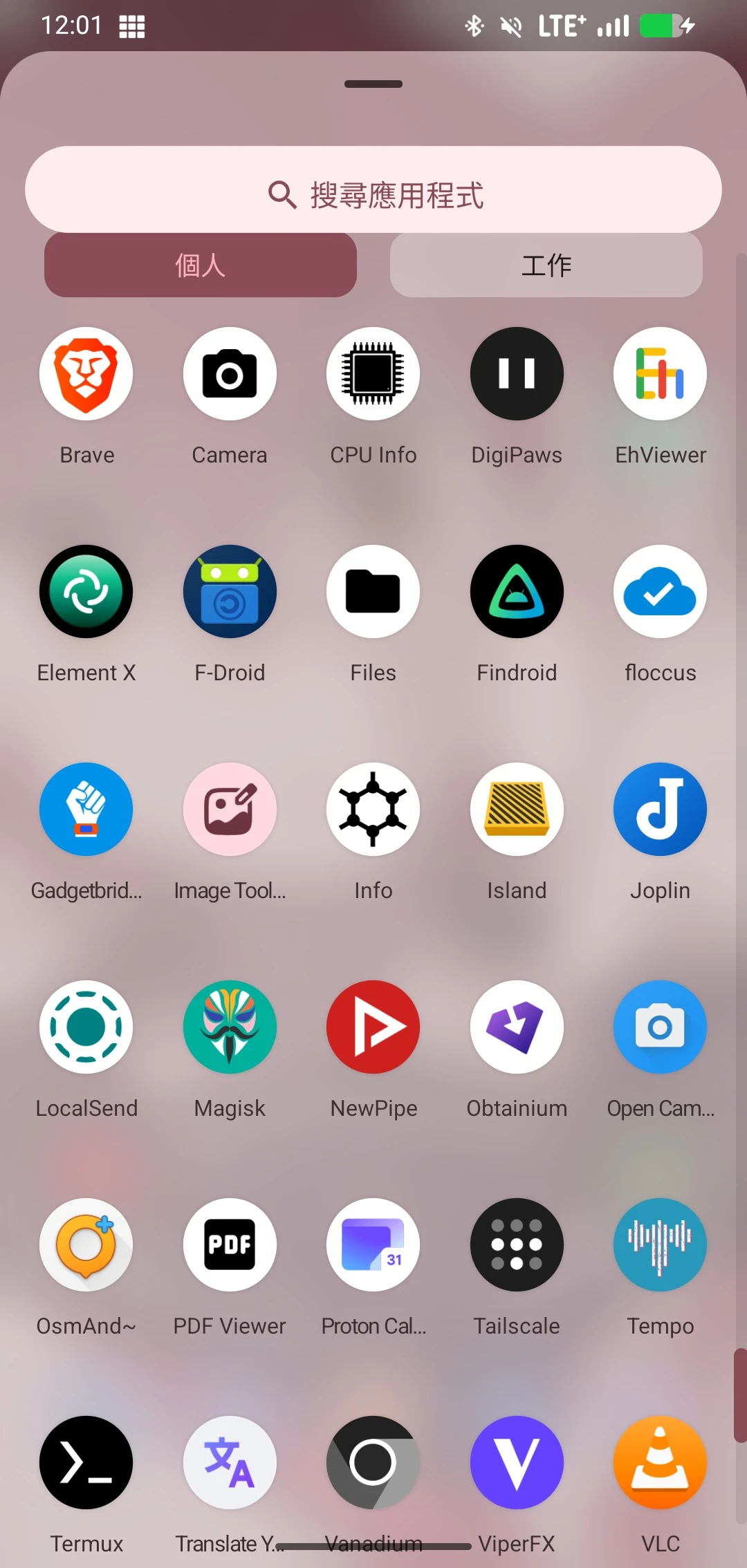Open CPU Info
The image size is (747, 1568).
point(373,374)
